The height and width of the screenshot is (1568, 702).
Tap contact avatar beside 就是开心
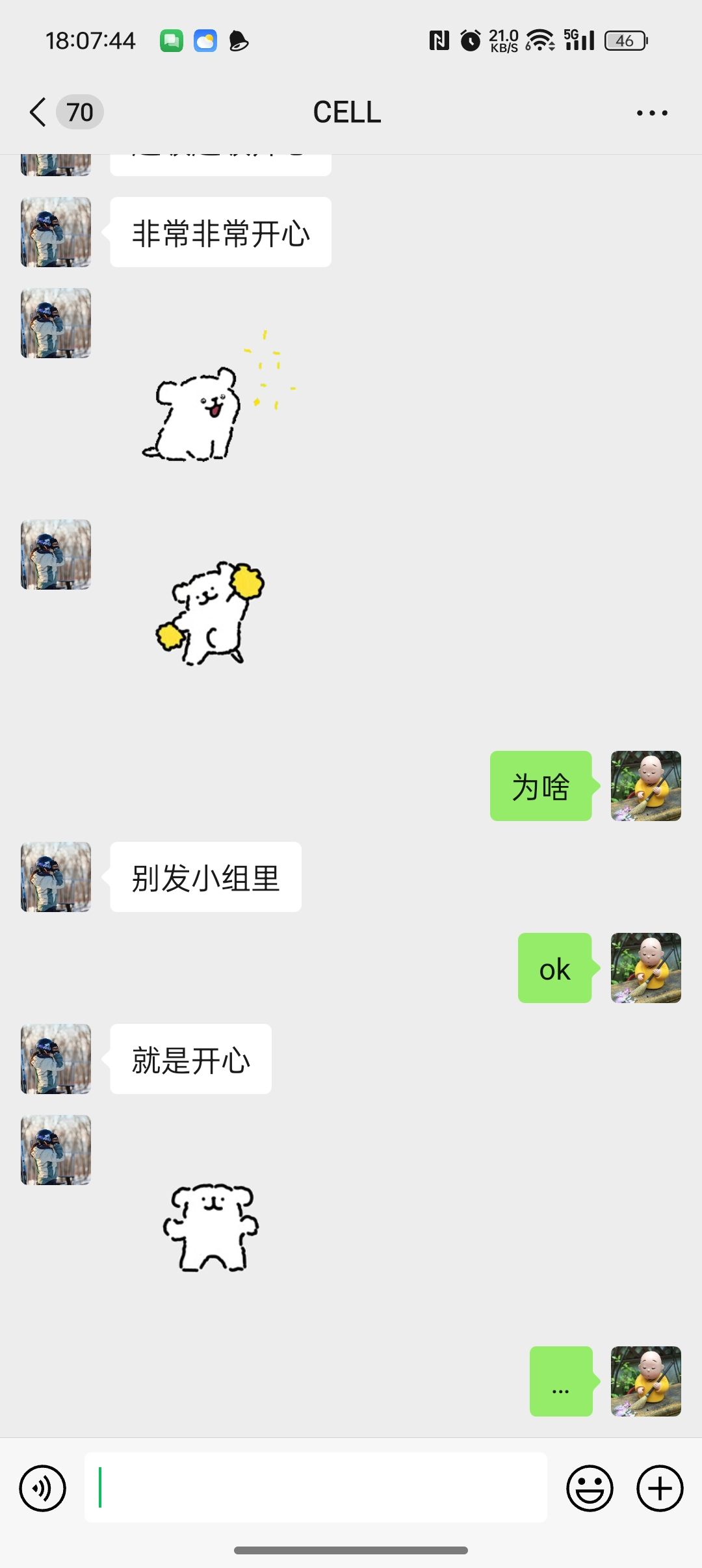click(x=56, y=1059)
